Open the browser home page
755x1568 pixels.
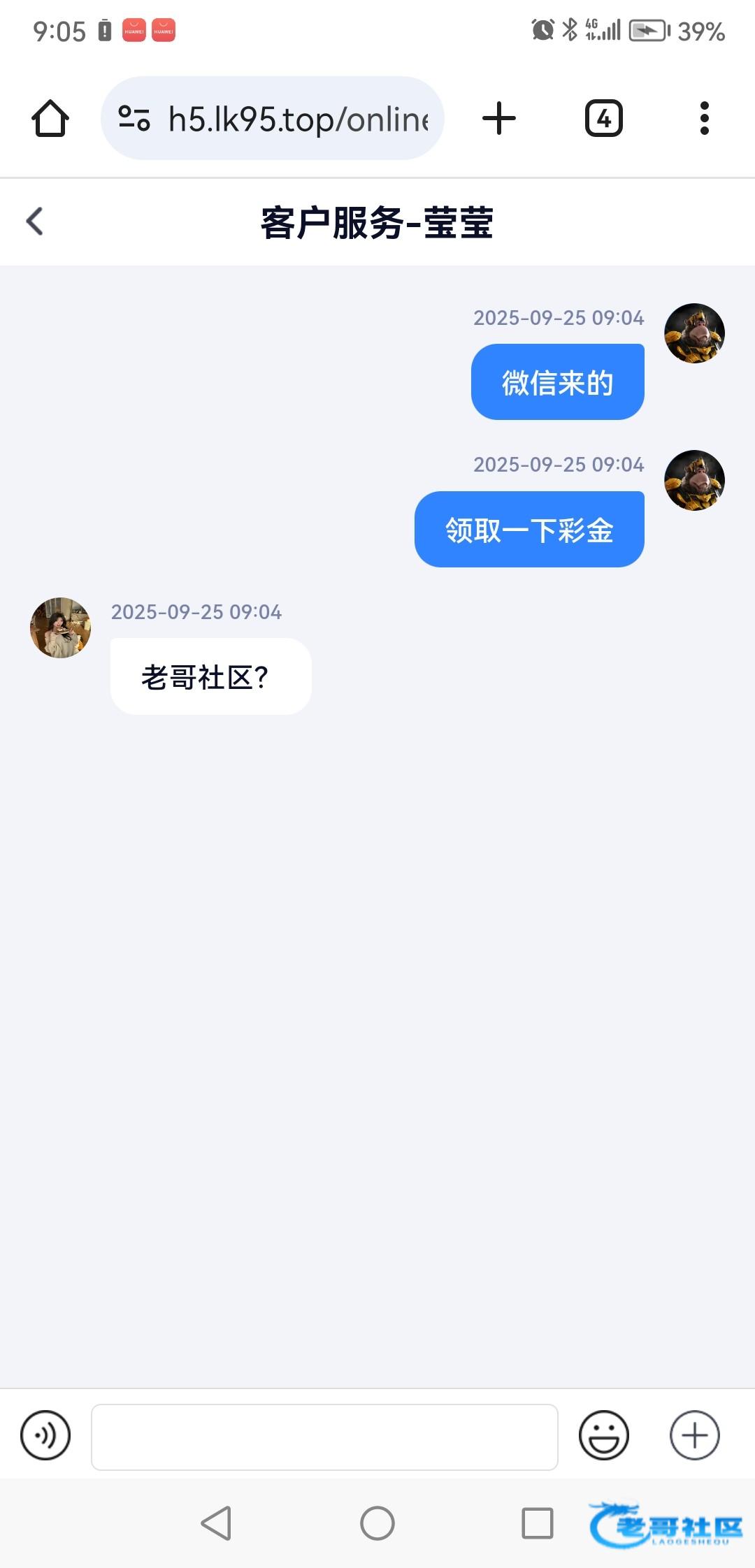(50, 118)
